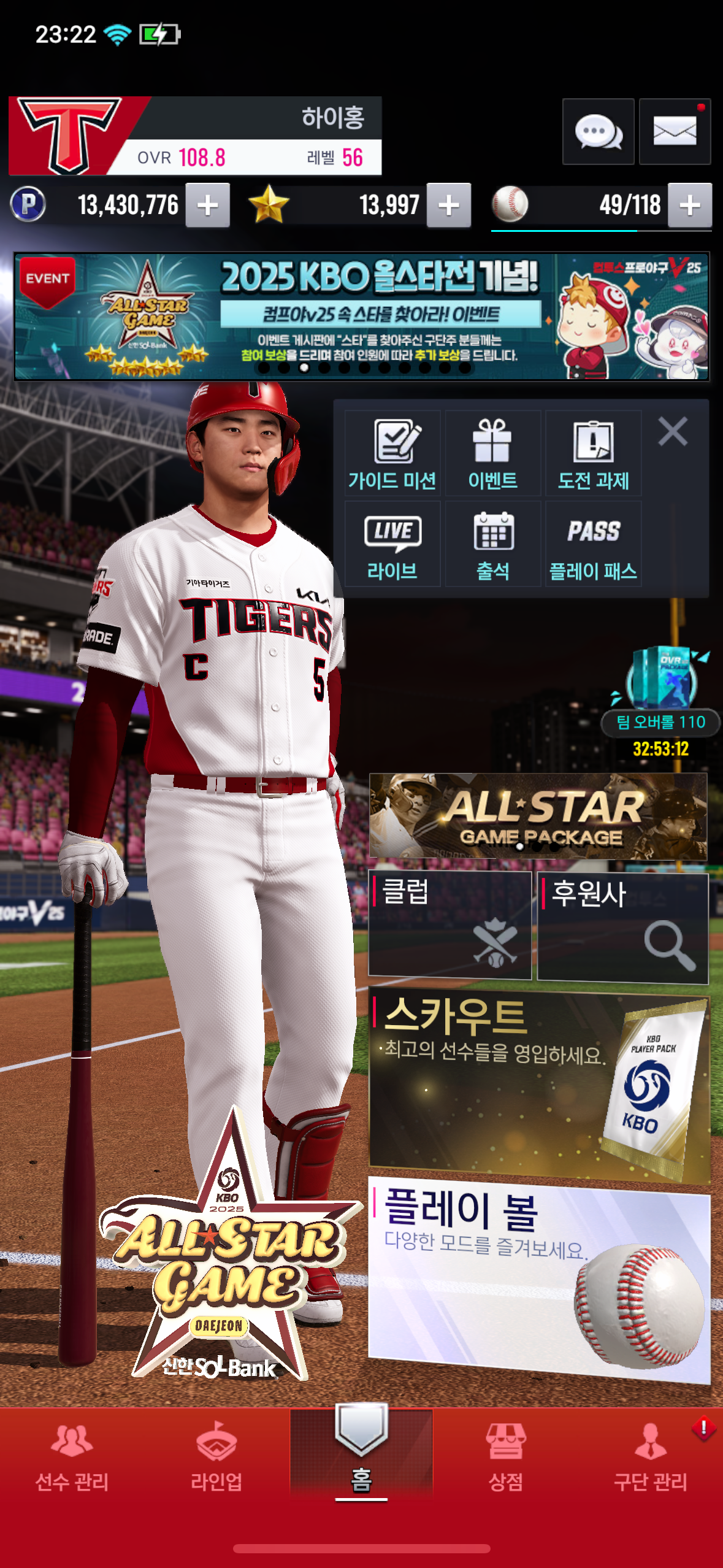Open 도전 과제

[593, 453]
